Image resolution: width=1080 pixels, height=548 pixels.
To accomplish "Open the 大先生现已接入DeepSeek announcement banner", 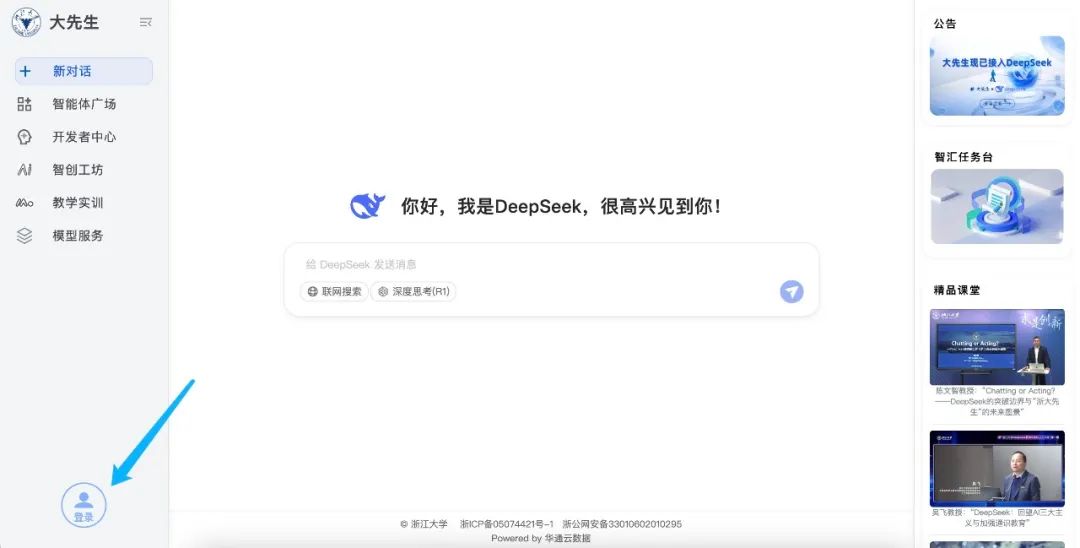I will click(x=997, y=76).
